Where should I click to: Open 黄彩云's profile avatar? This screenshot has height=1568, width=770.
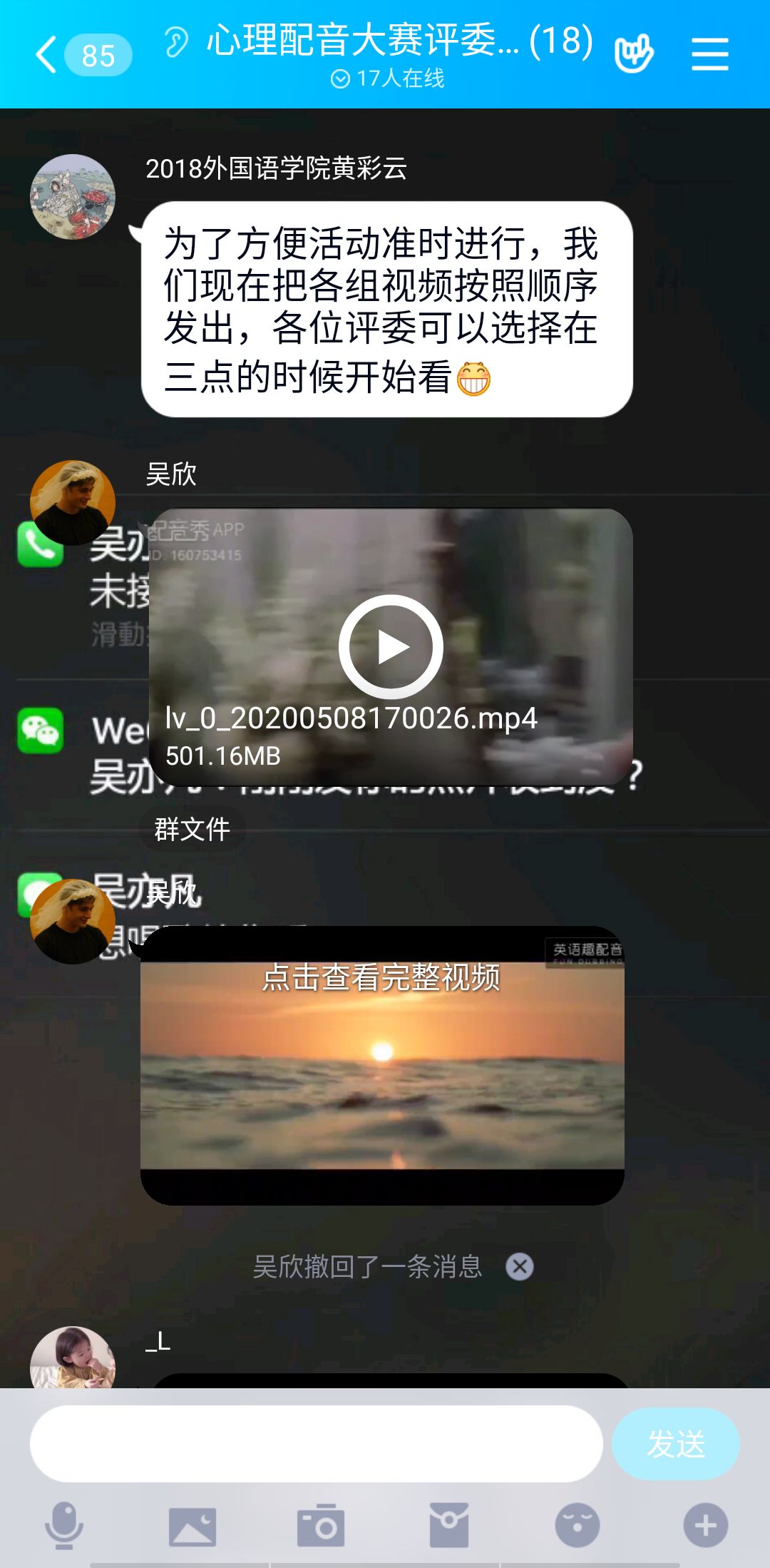coord(73,196)
